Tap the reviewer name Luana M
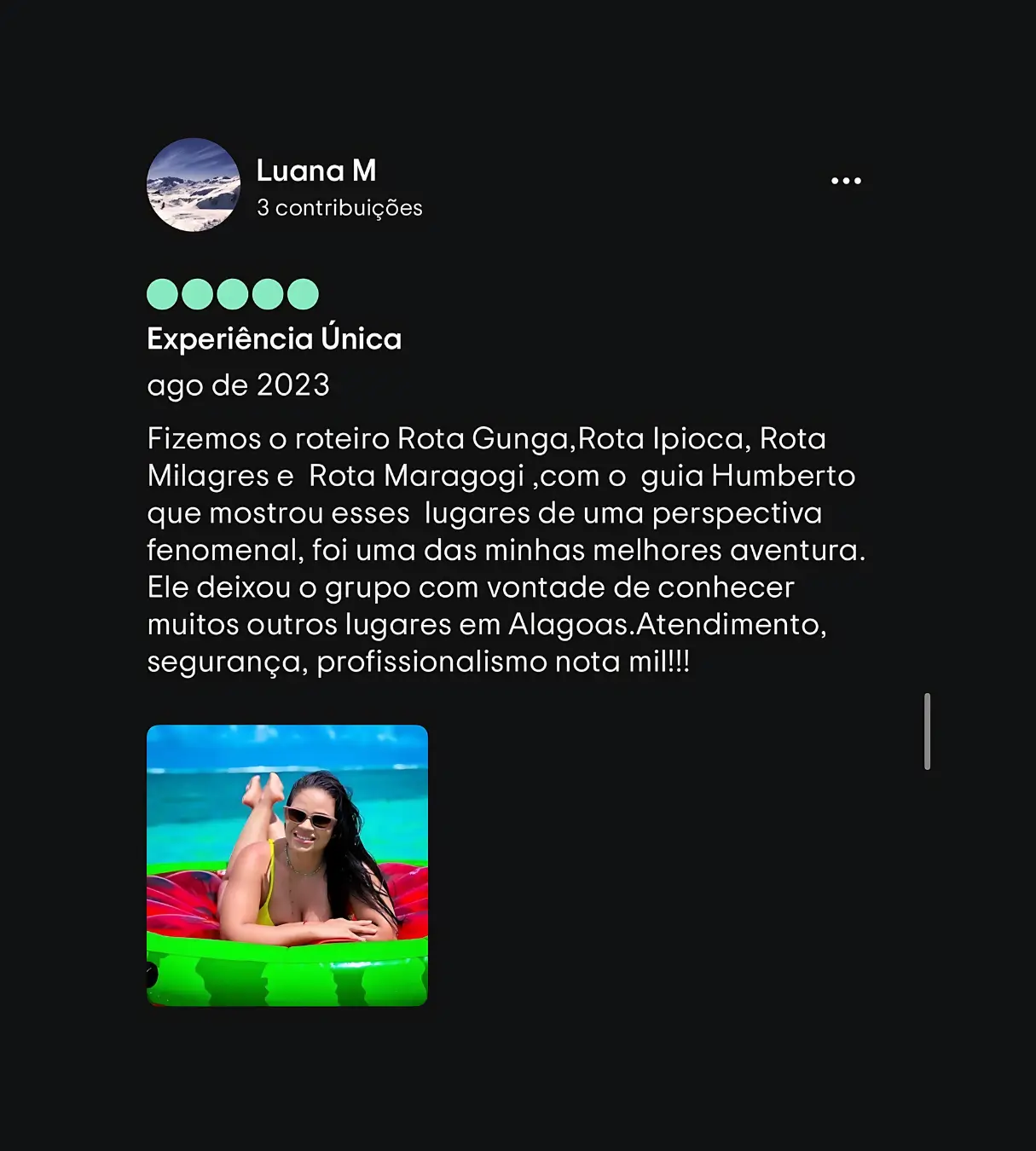 pyautogui.click(x=316, y=171)
